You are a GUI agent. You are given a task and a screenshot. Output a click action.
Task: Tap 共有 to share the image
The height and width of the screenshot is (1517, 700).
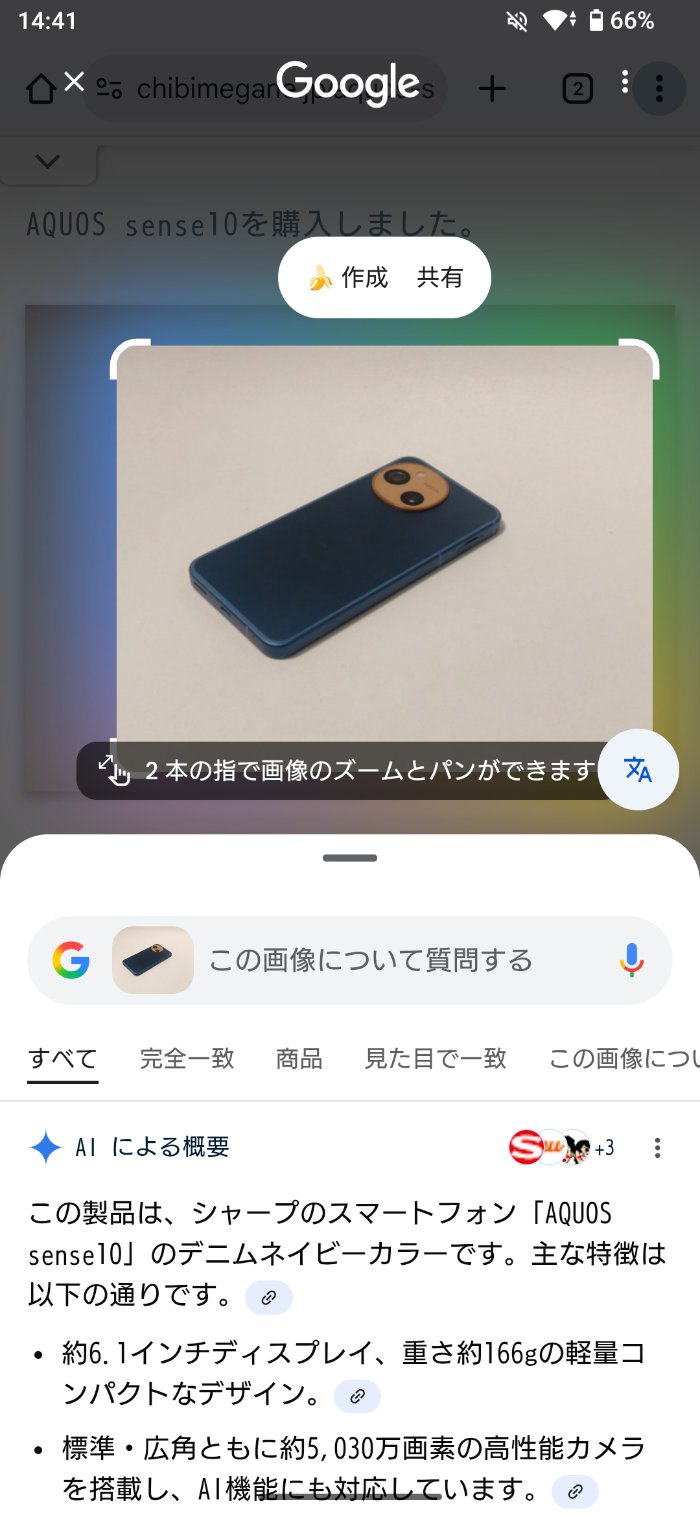coord(440,278)
